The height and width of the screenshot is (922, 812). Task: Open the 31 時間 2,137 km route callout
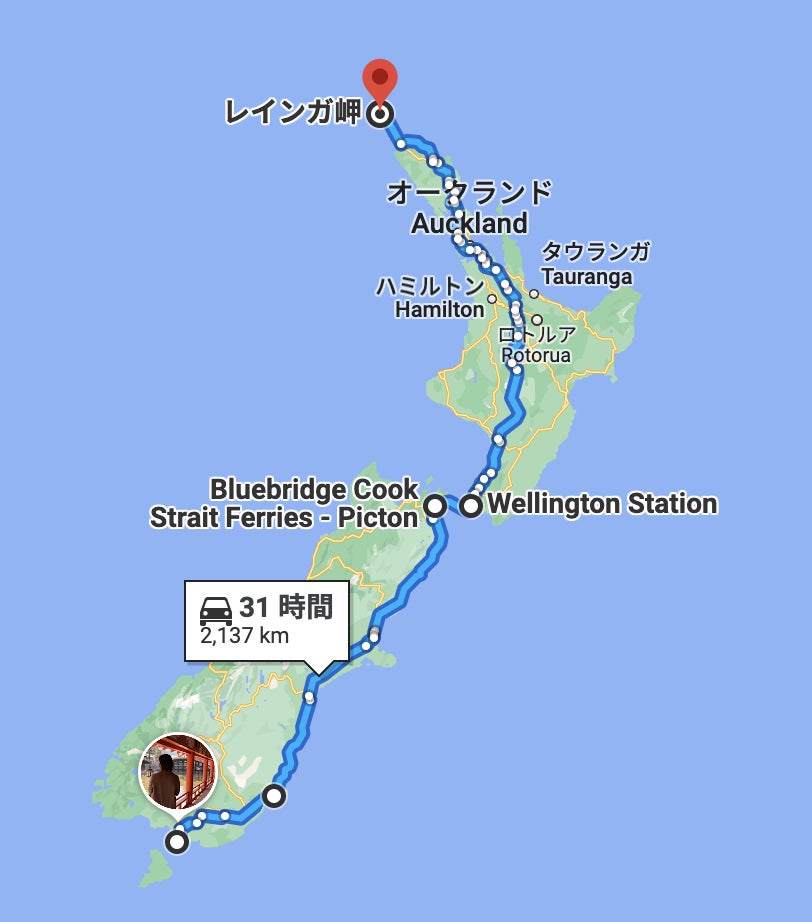(266, 620)
